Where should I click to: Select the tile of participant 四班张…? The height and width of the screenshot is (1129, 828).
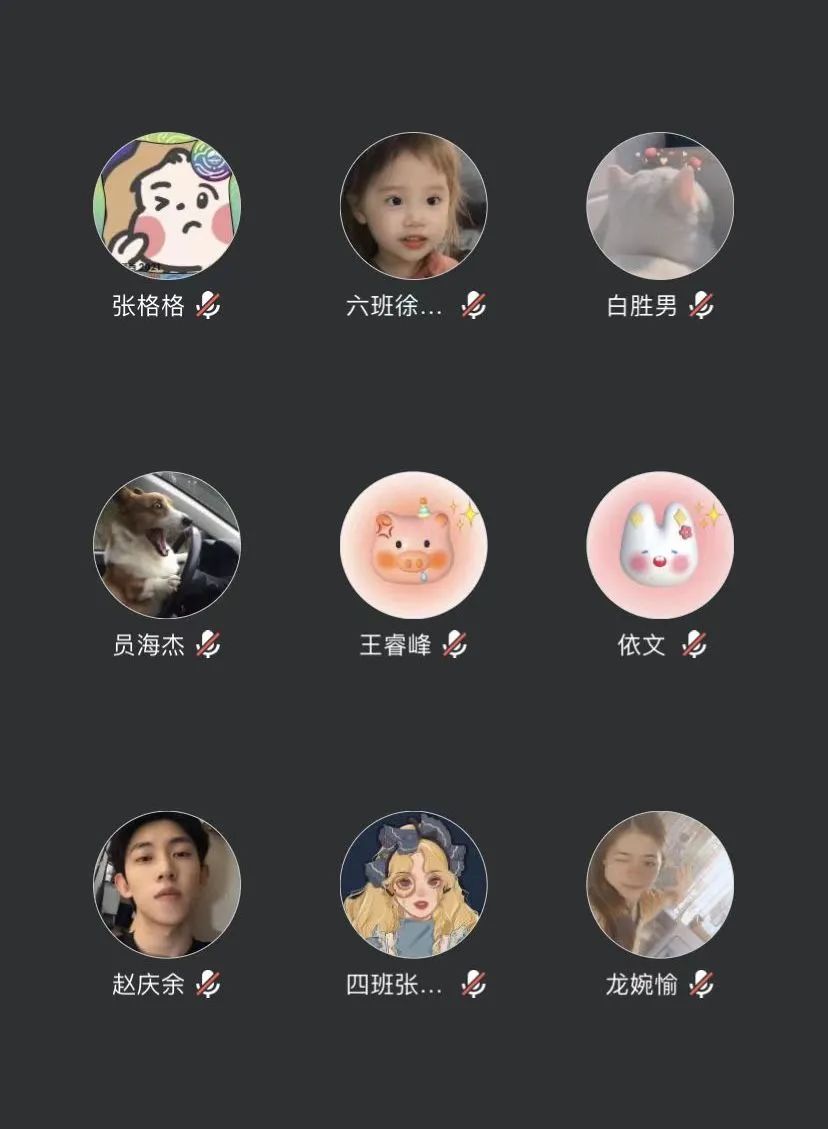(x=413, y=884)
